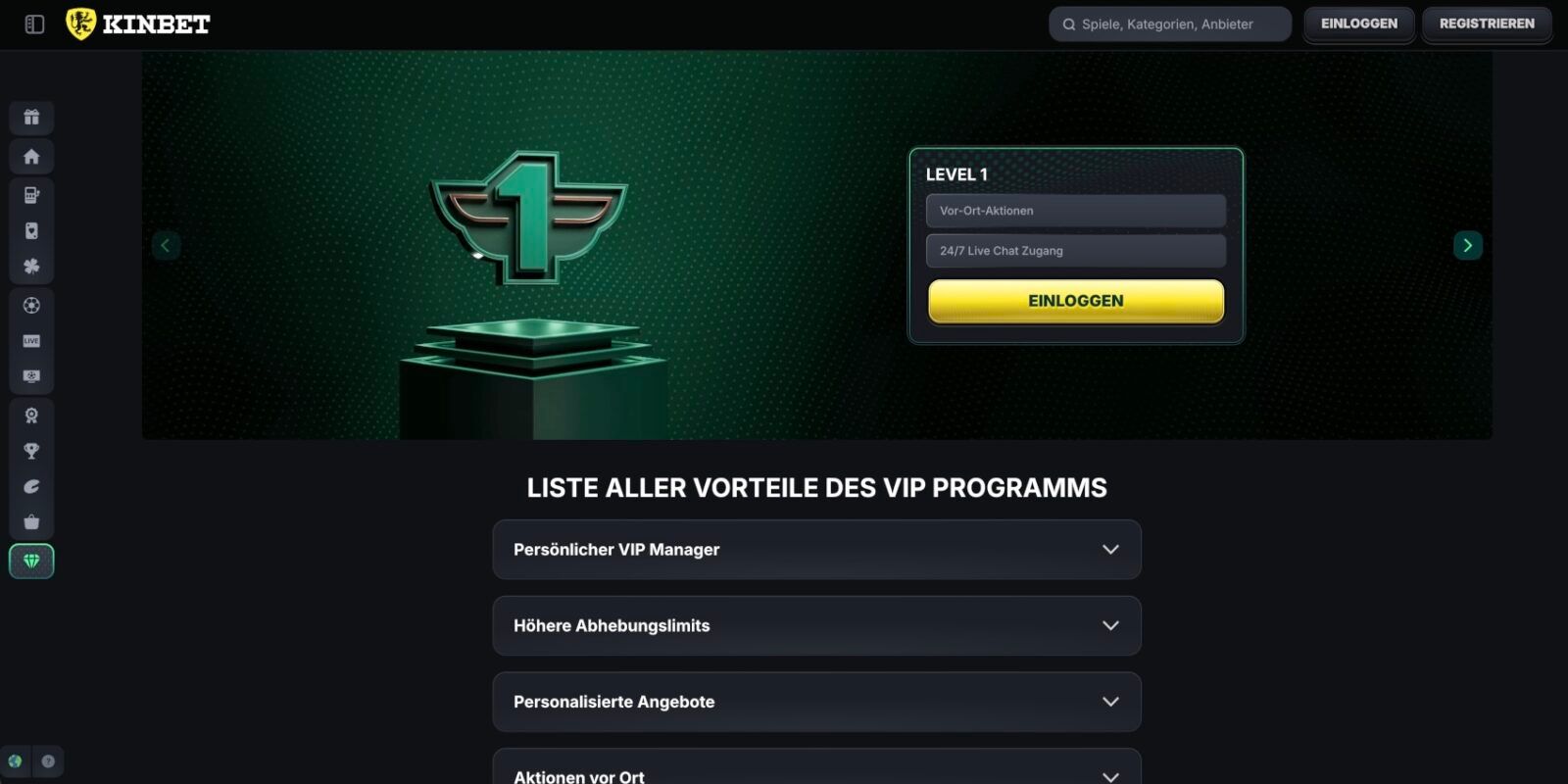Open the LIVE betting icon
1568x784 pixels.
pos(31,341)
